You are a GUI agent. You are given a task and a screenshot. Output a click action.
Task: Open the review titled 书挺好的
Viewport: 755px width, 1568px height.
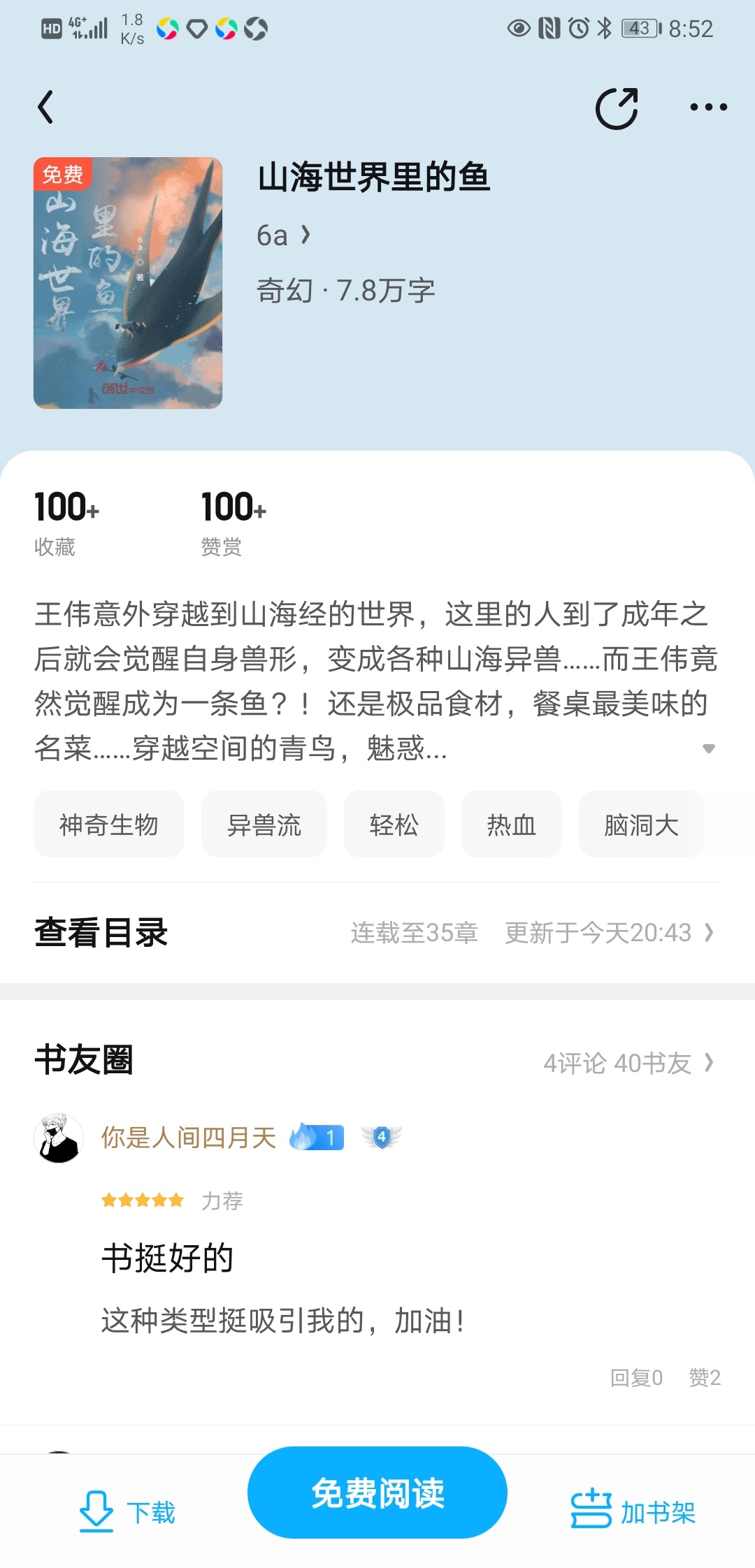(x=168, y=1258)
